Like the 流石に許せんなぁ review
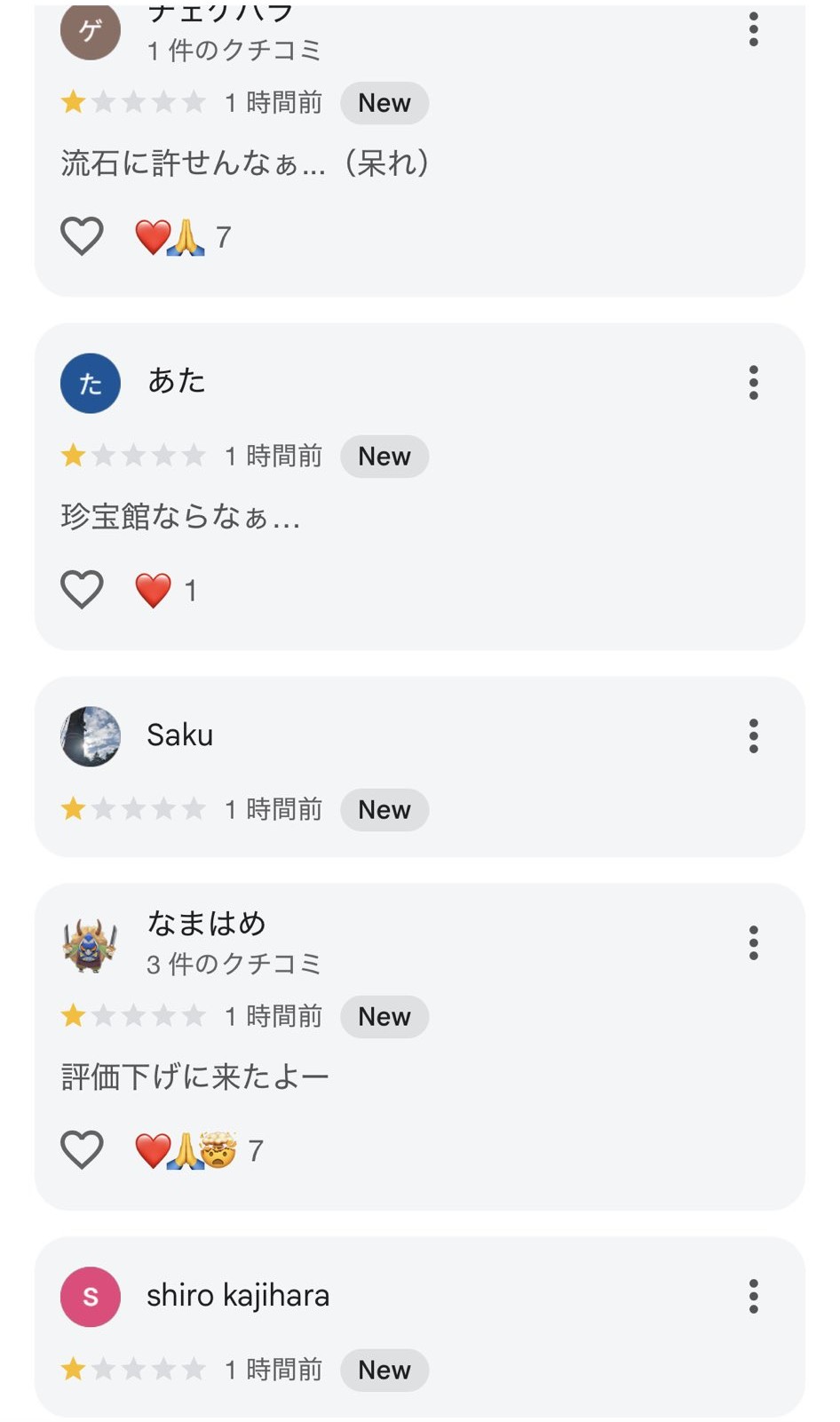Image resolution: width=840 pixels, height=1422 pixels. click(x=82, y=236)
